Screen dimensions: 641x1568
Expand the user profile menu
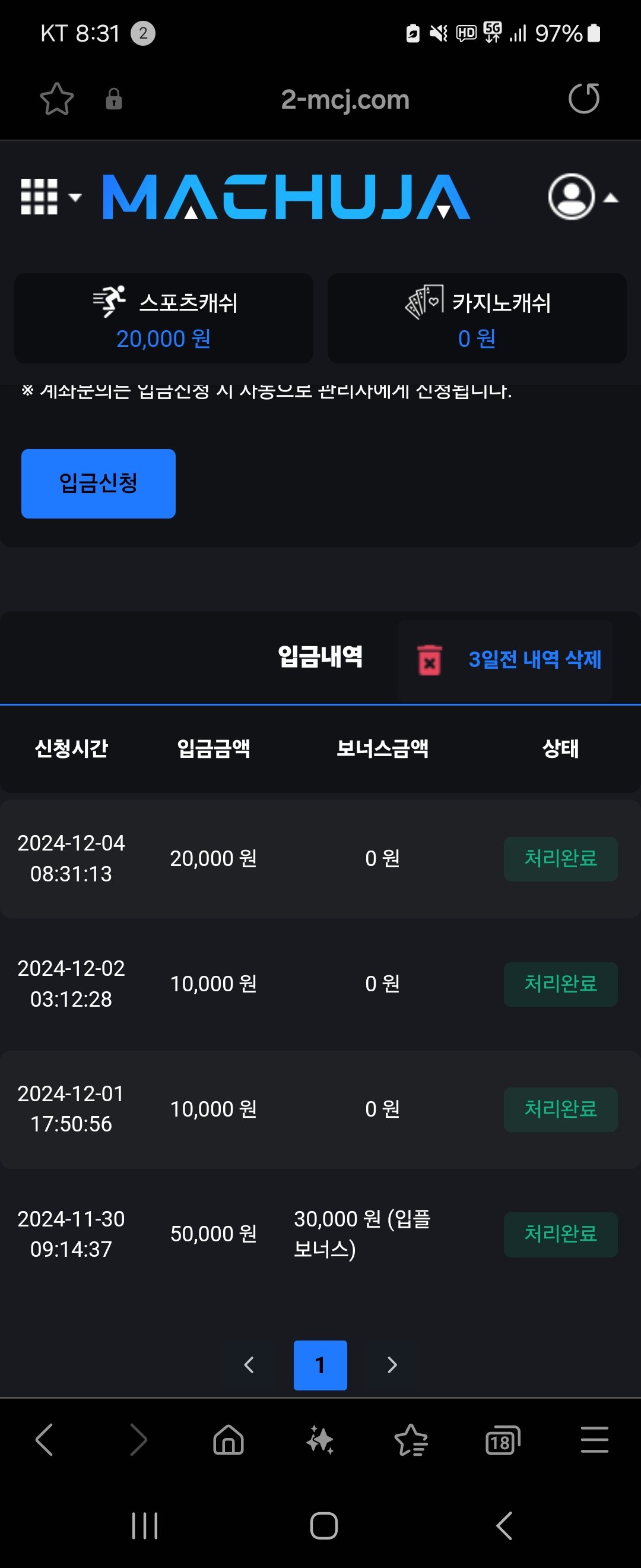[x=582, y=197]
